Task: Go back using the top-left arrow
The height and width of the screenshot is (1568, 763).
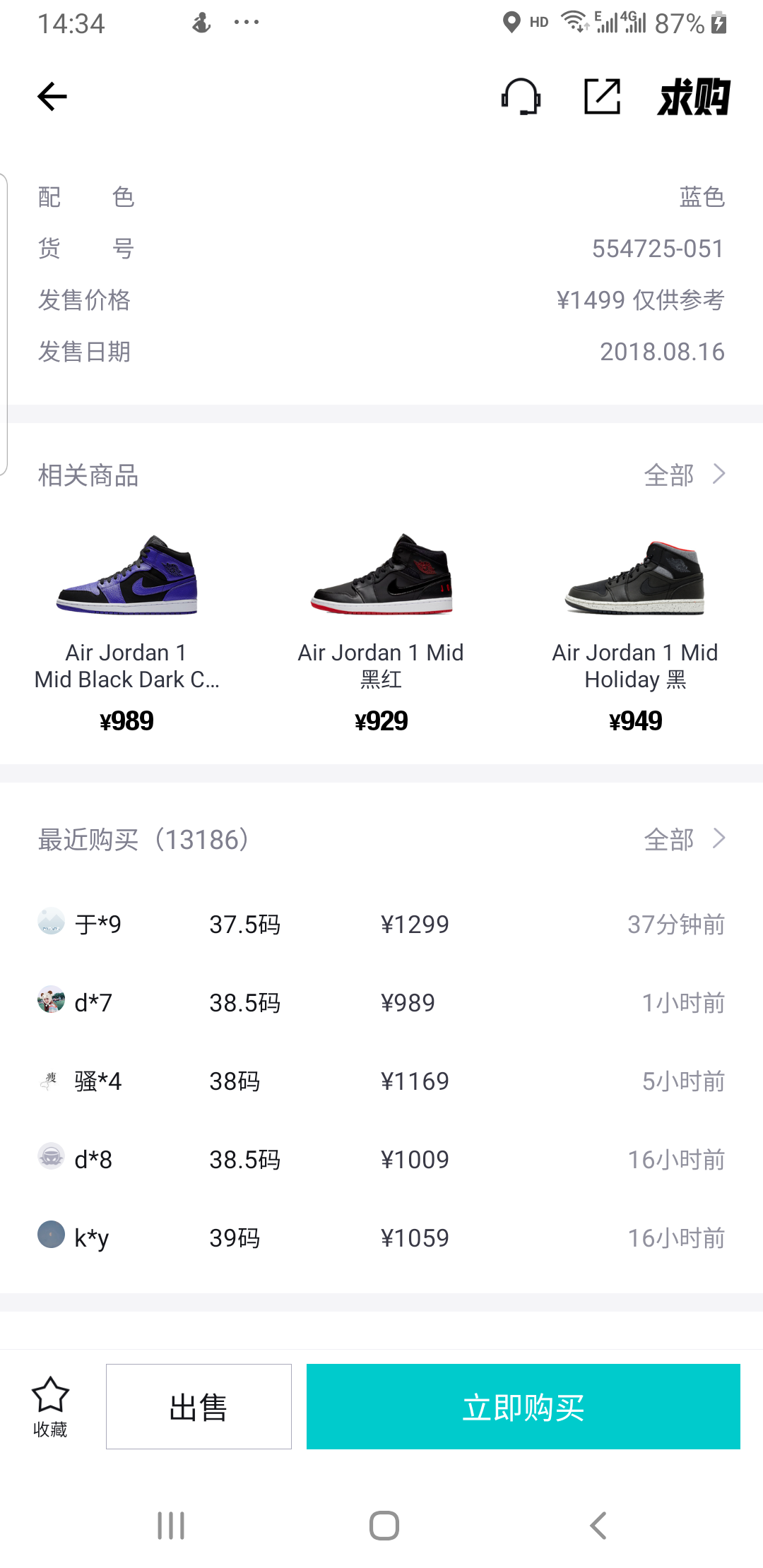Action: [x=52, y=97]
